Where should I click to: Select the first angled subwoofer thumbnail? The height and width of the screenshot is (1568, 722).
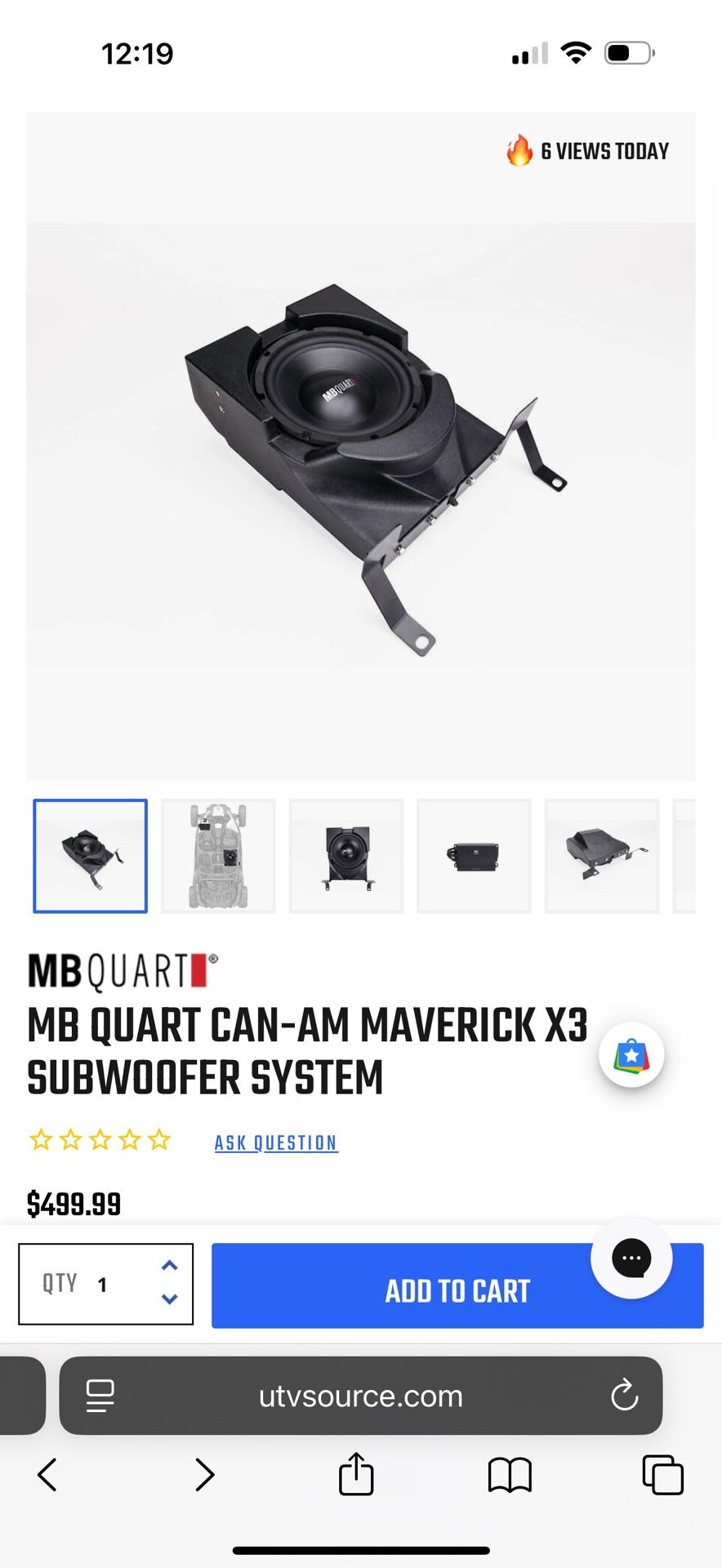pyautogui.click(x=91, y=856)
